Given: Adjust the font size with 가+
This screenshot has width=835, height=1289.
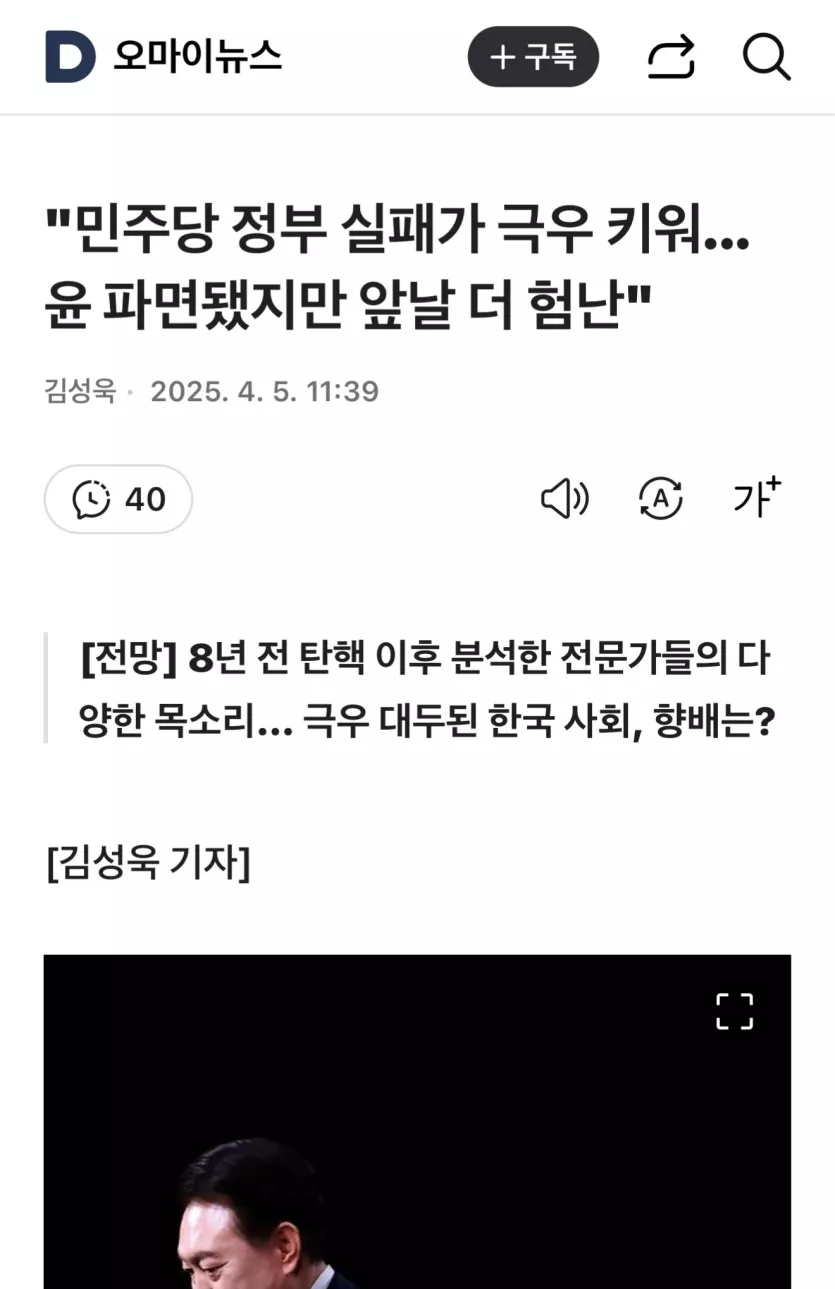Looking at the screenshot, I should point(755,496).
